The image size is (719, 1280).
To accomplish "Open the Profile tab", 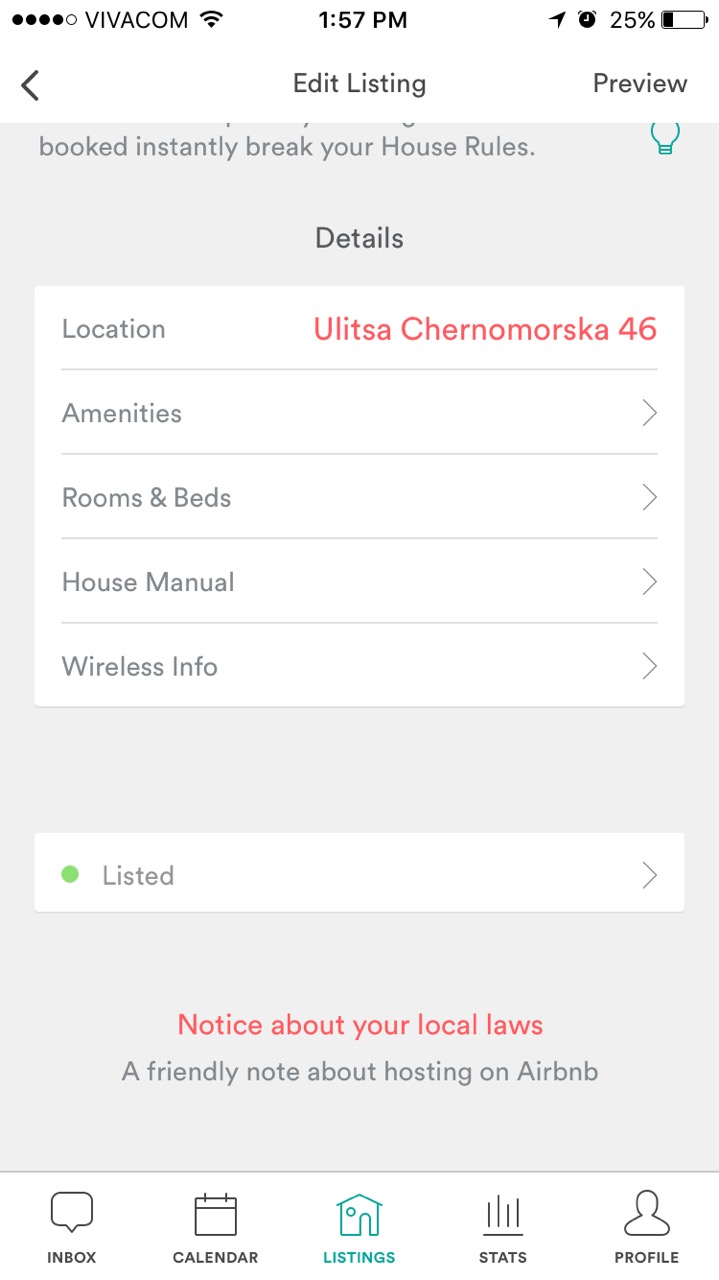I will point(646,1228).
